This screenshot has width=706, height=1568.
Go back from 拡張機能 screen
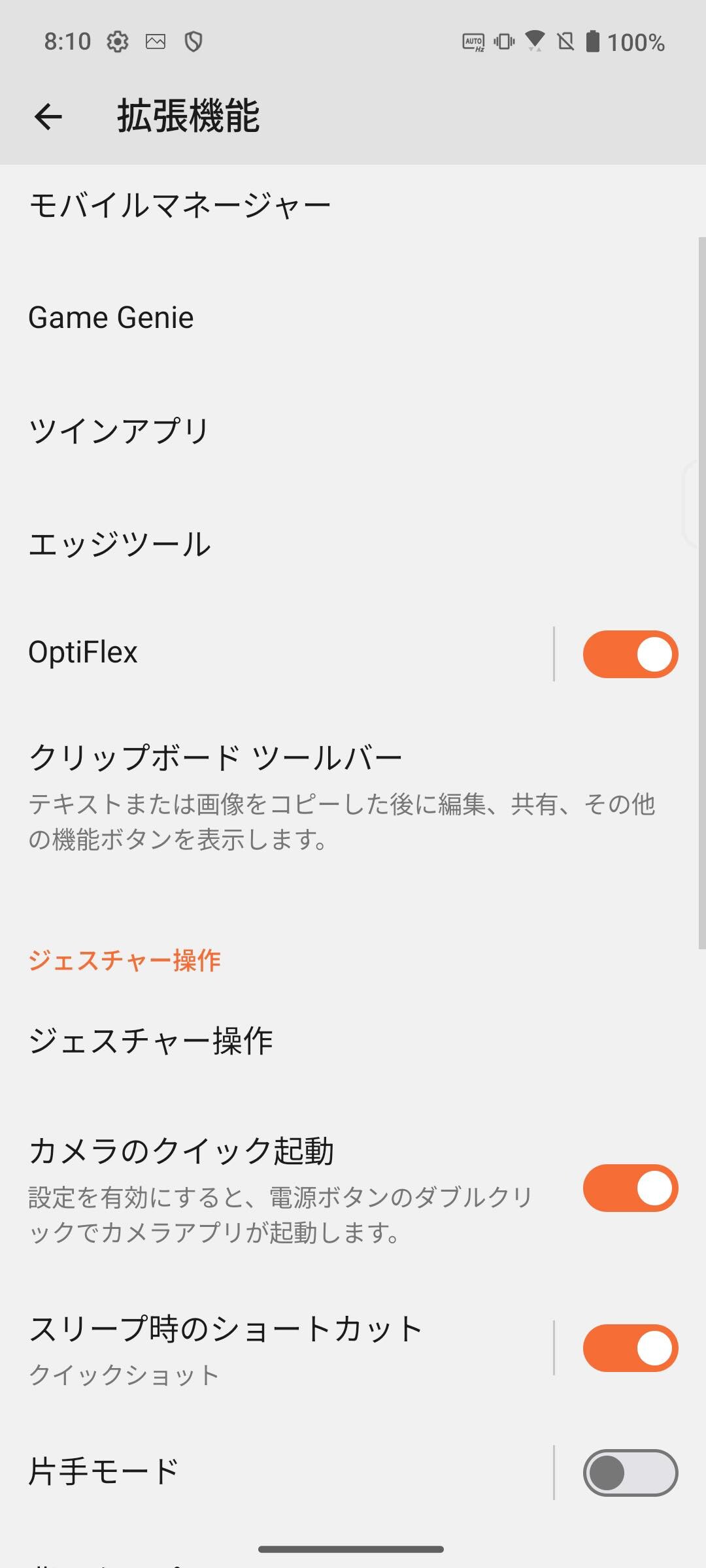[x=48, y=117]
